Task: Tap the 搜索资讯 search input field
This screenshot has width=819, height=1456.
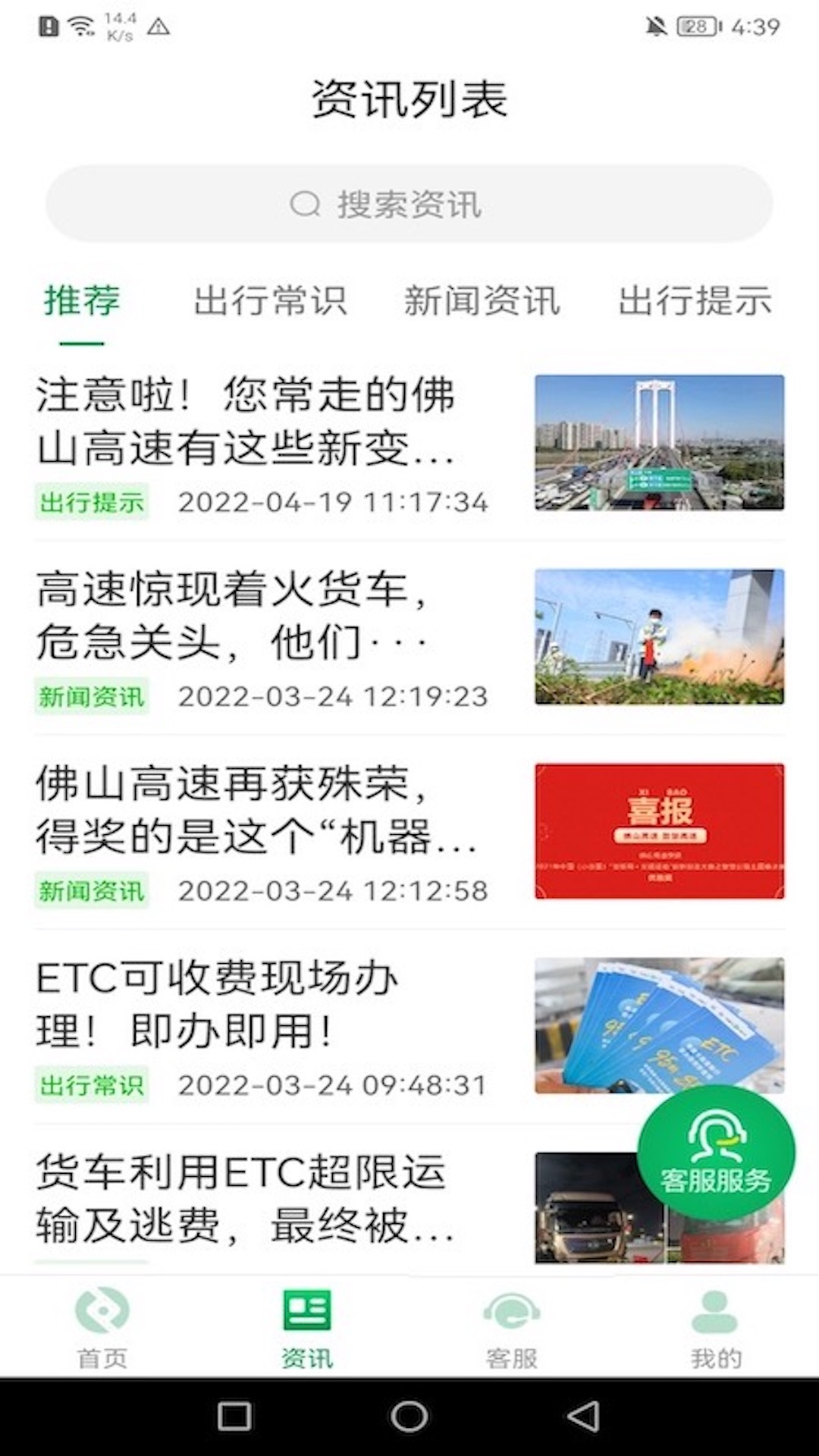Action: pyautogui.click(x=409, y=203)
